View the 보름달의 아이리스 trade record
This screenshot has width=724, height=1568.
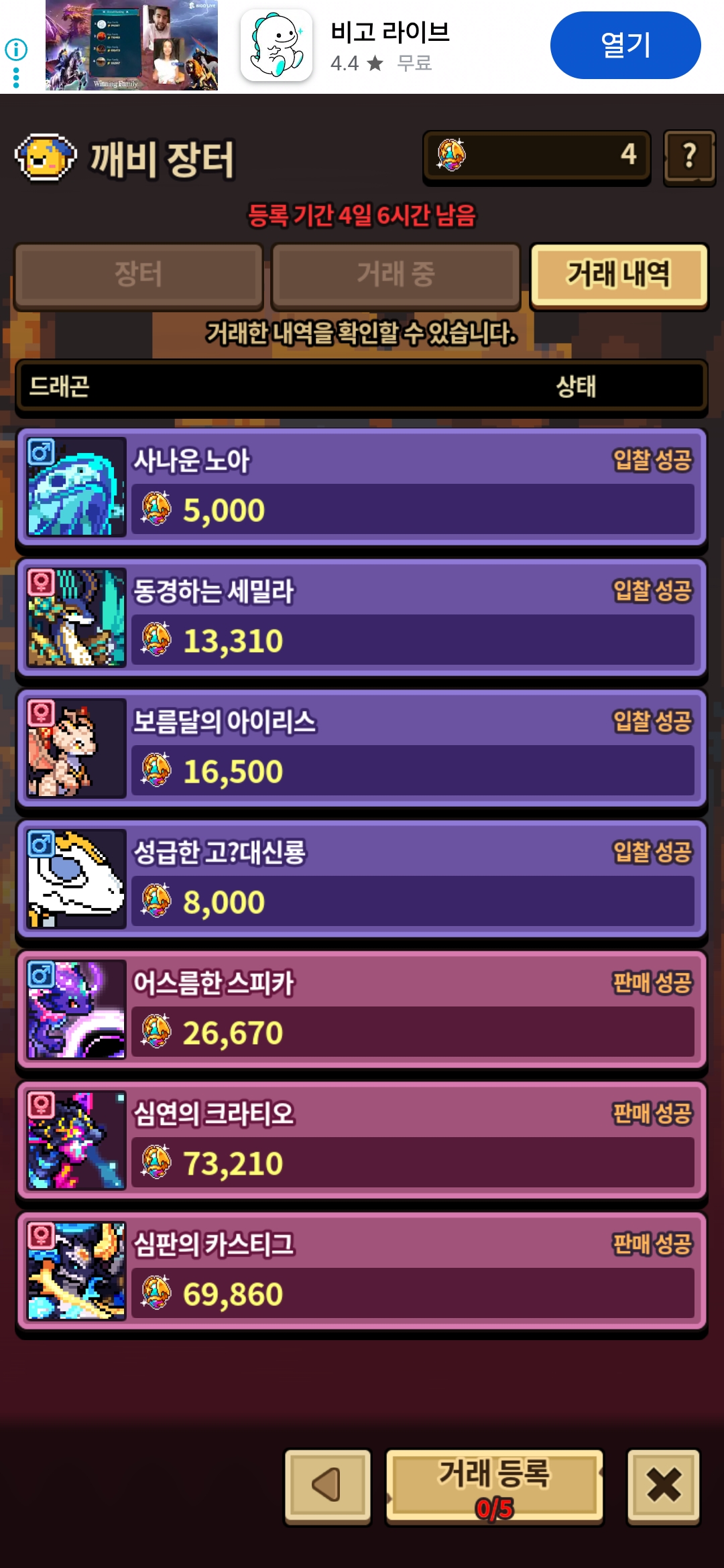362,748
